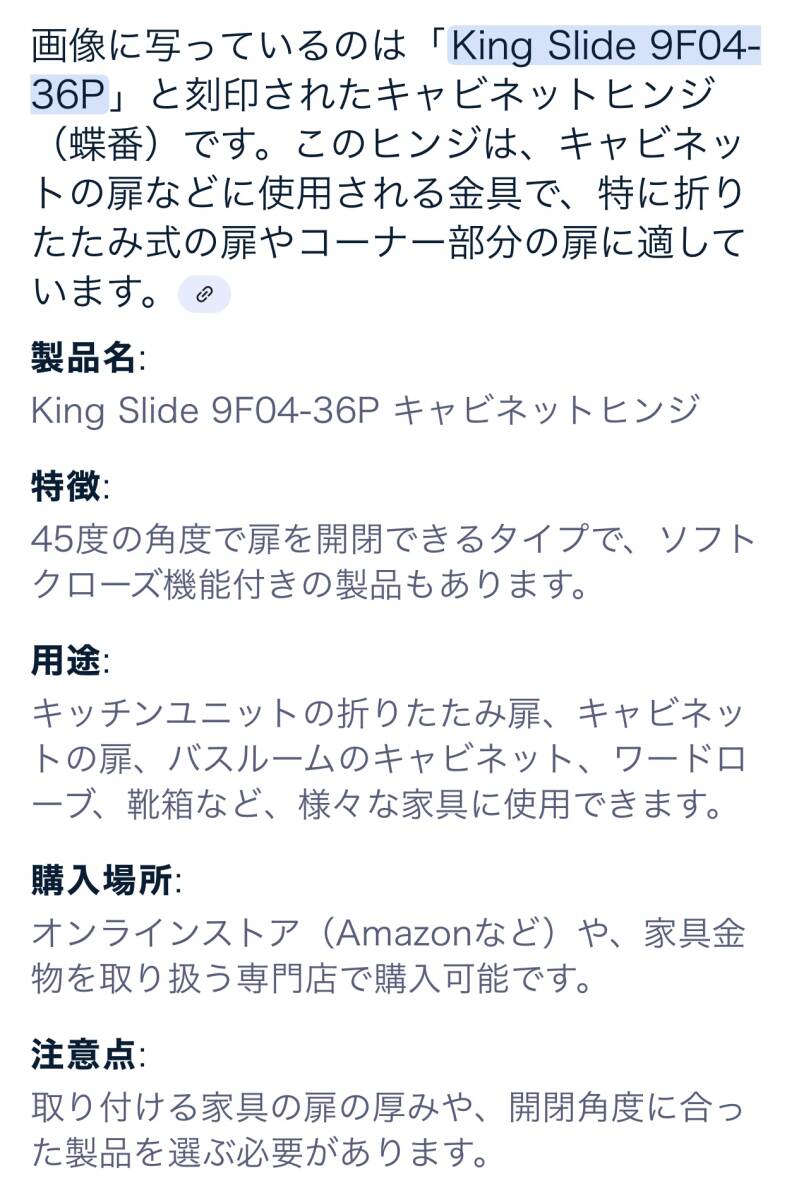Open the source link chip after the first paragraph
Viewport: 811px width, 1200px height.
[204, 294]
